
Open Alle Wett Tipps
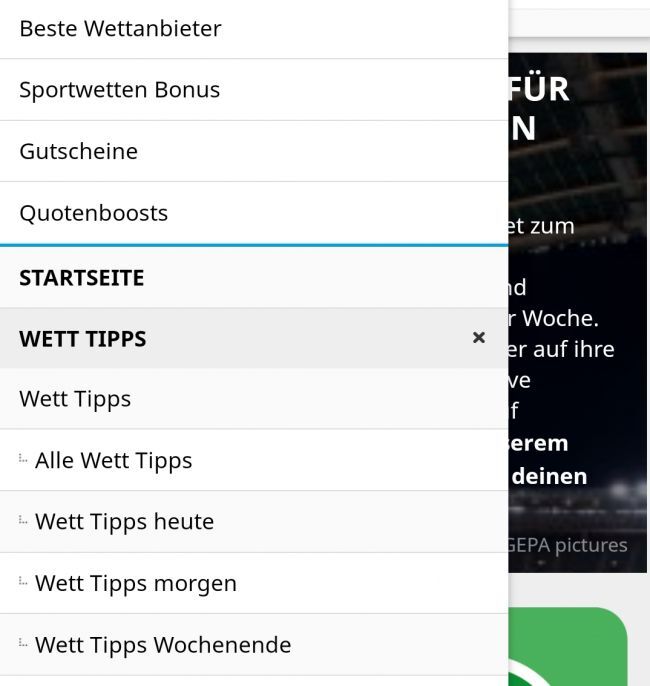tap(113, 461)
